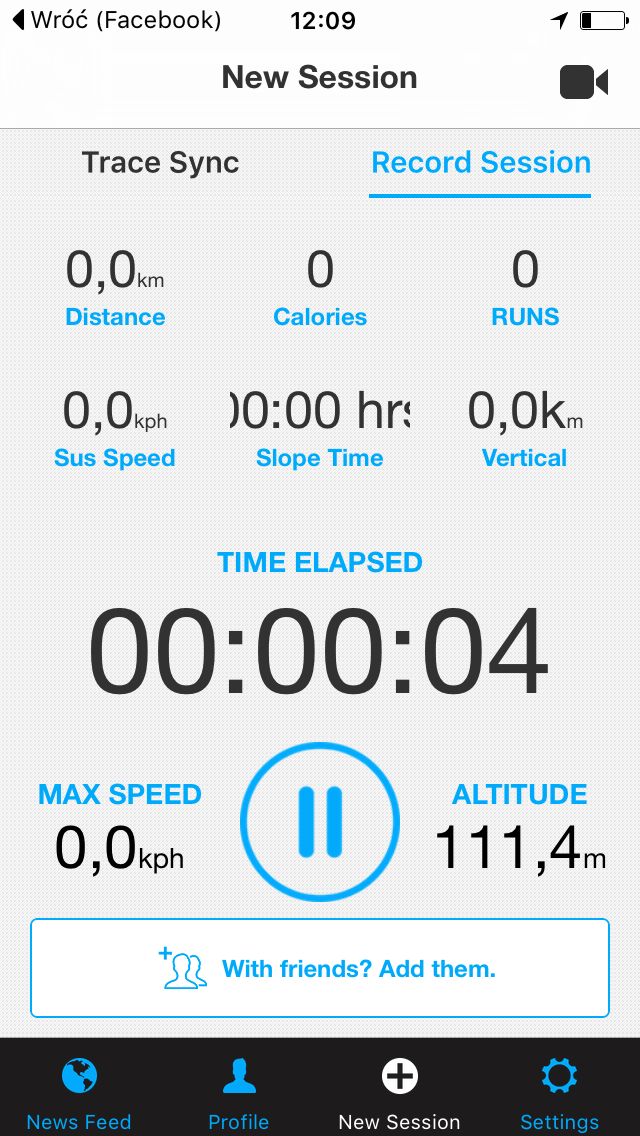
Task: Select New Session in the bottom bar
Action: tap(399, 1093)
